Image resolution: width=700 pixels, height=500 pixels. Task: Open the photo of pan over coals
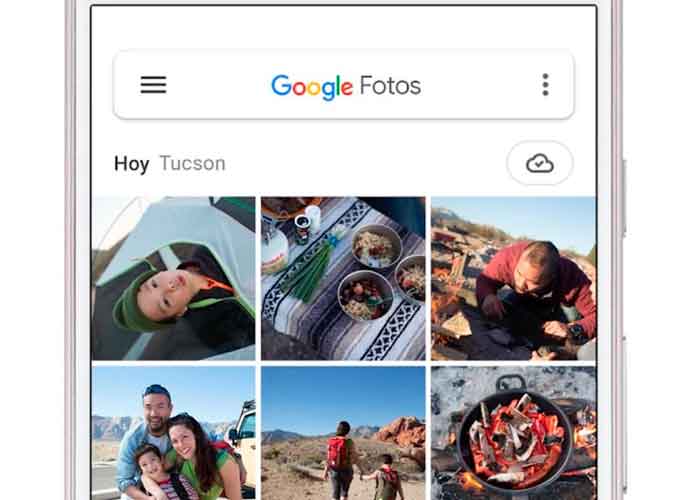point(513,432)
